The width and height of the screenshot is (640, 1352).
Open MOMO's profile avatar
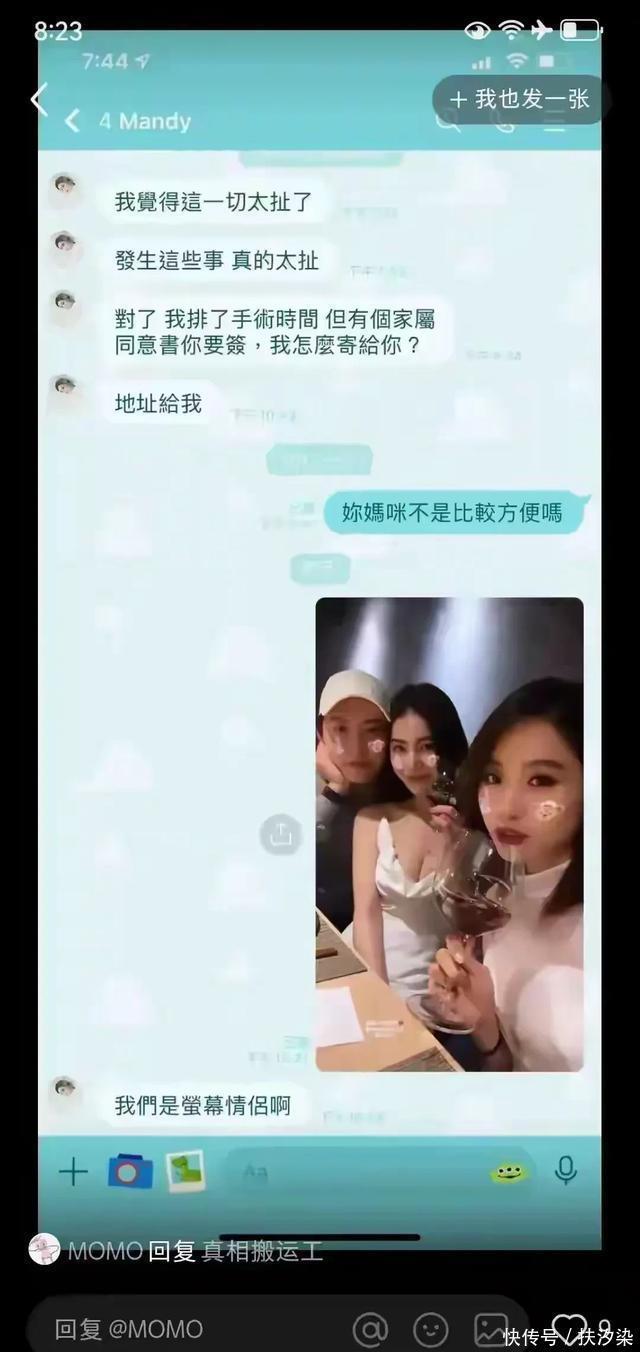tap(44, 1249)
